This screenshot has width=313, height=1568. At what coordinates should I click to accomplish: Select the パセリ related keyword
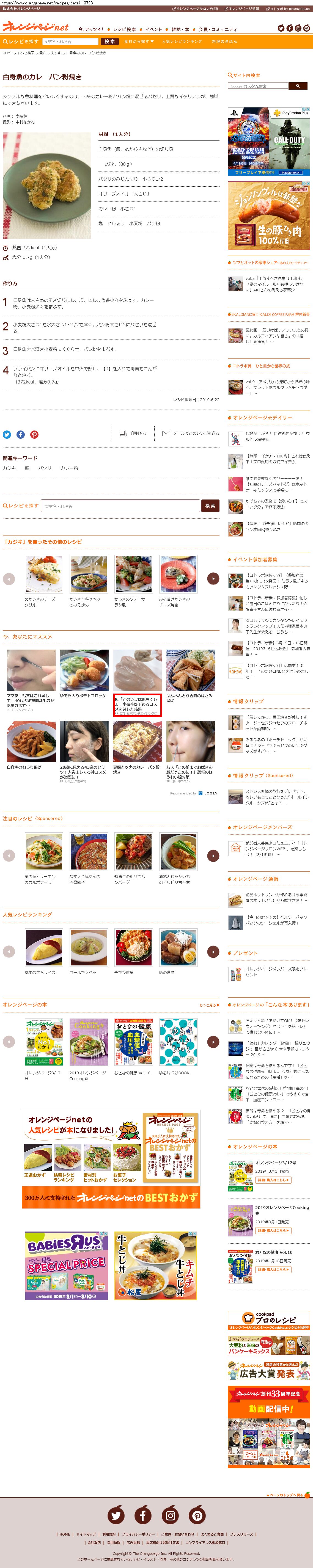[x=45, y=468]
